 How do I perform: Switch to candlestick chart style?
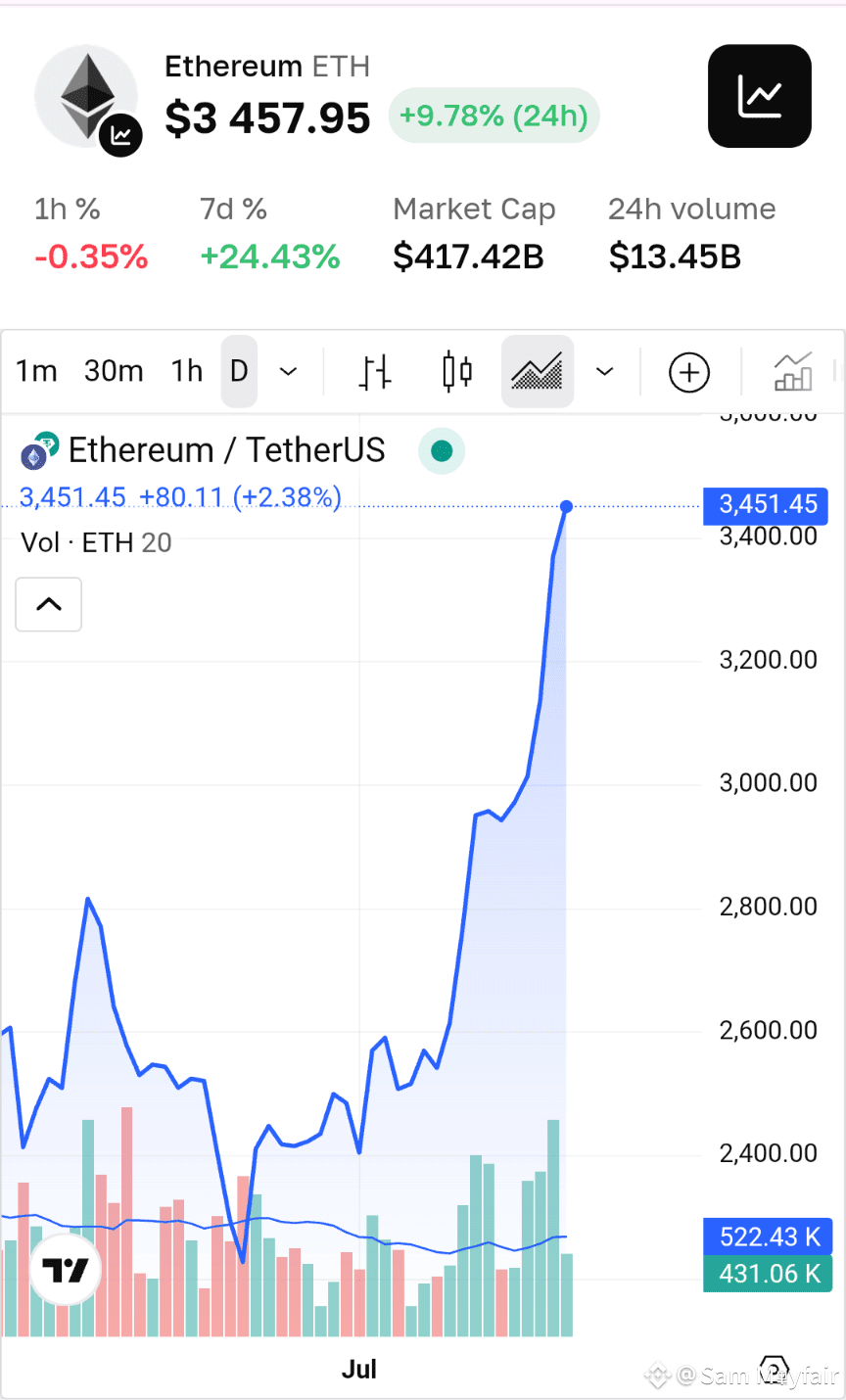[456, 372]
